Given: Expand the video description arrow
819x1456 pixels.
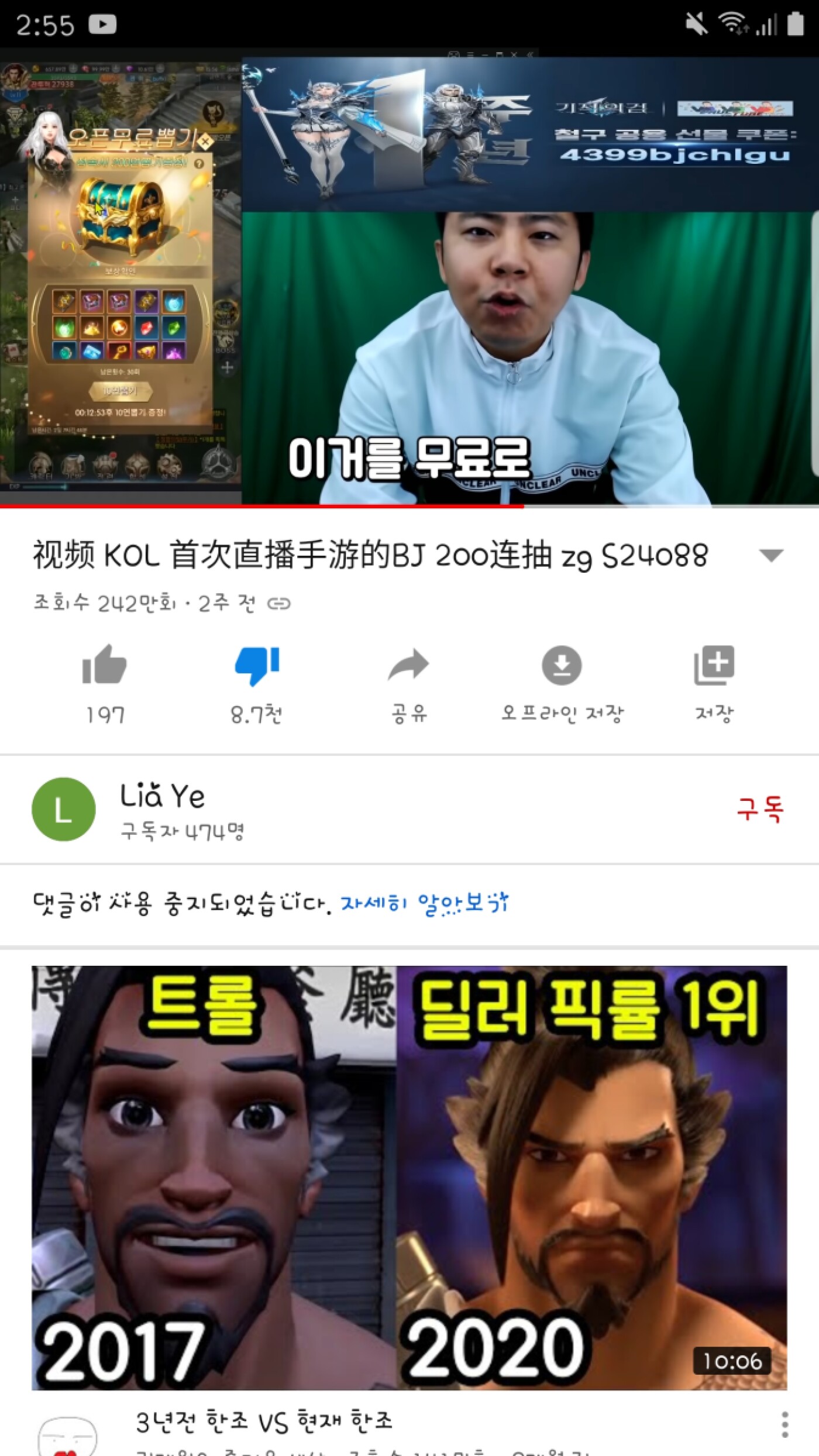Looking at the screenshot, I should click(770, 555).
